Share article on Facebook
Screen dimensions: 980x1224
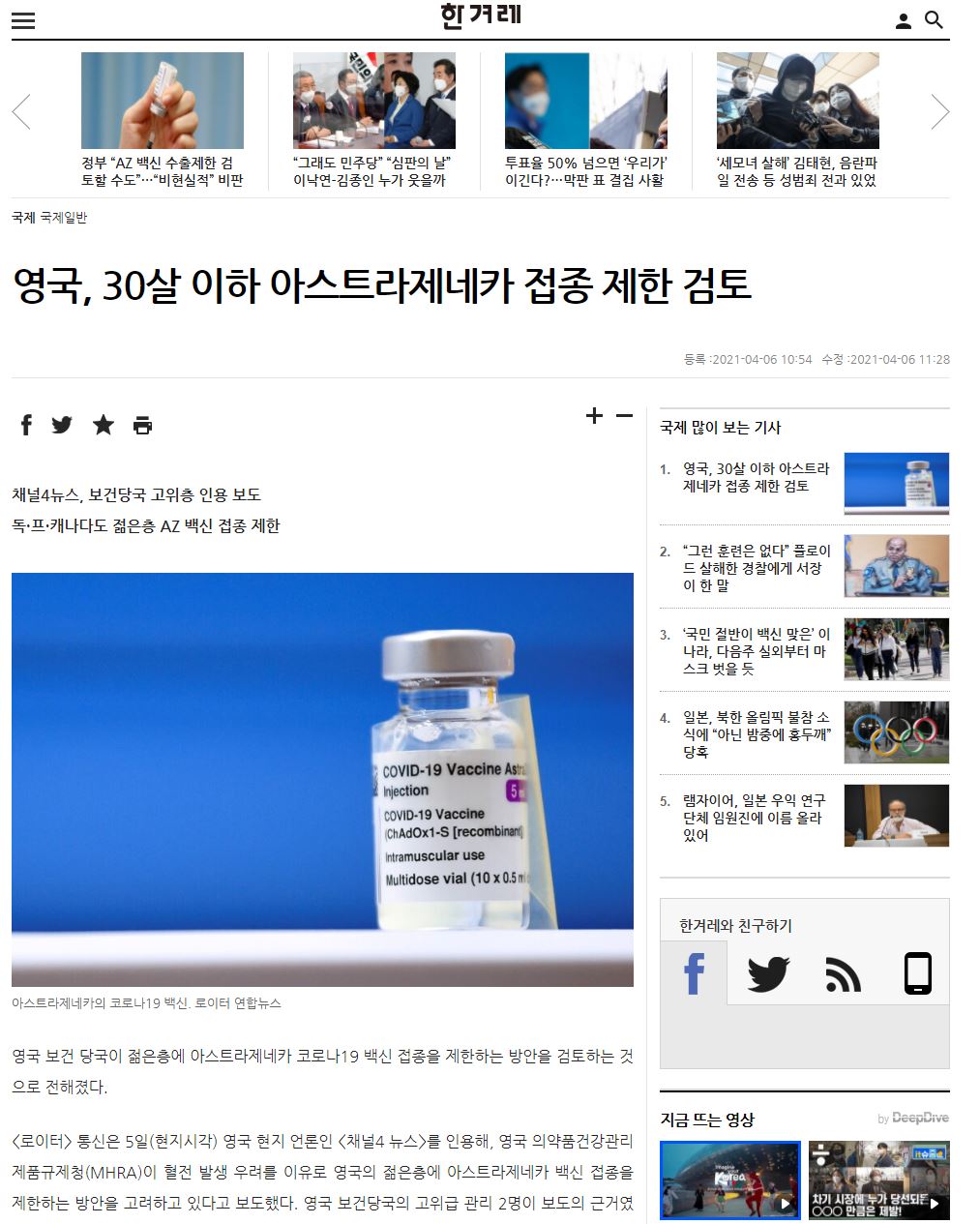coord(26,425)
